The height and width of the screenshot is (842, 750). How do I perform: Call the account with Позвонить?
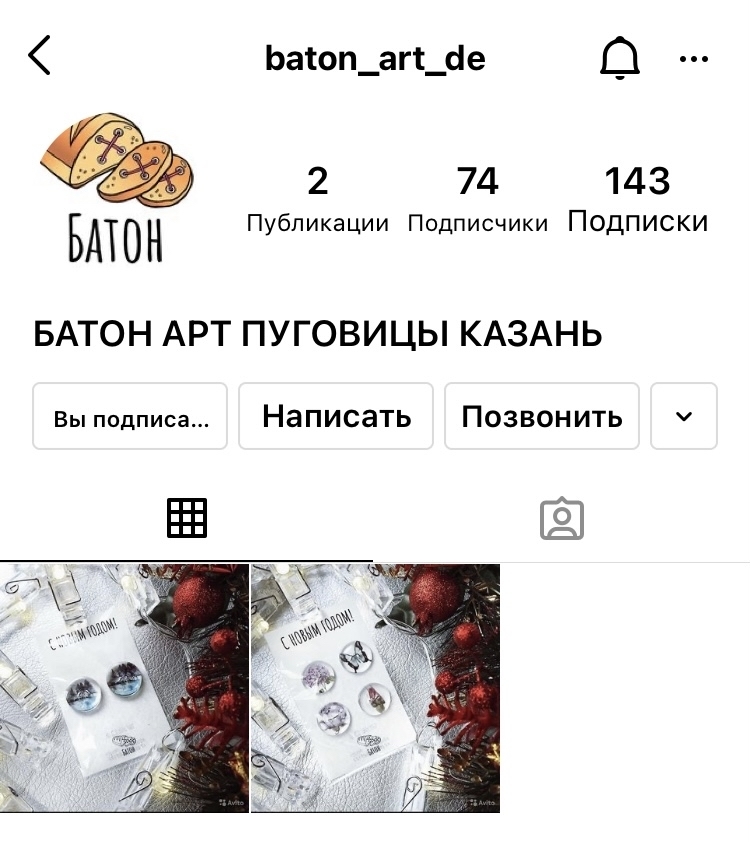[542, 416]
